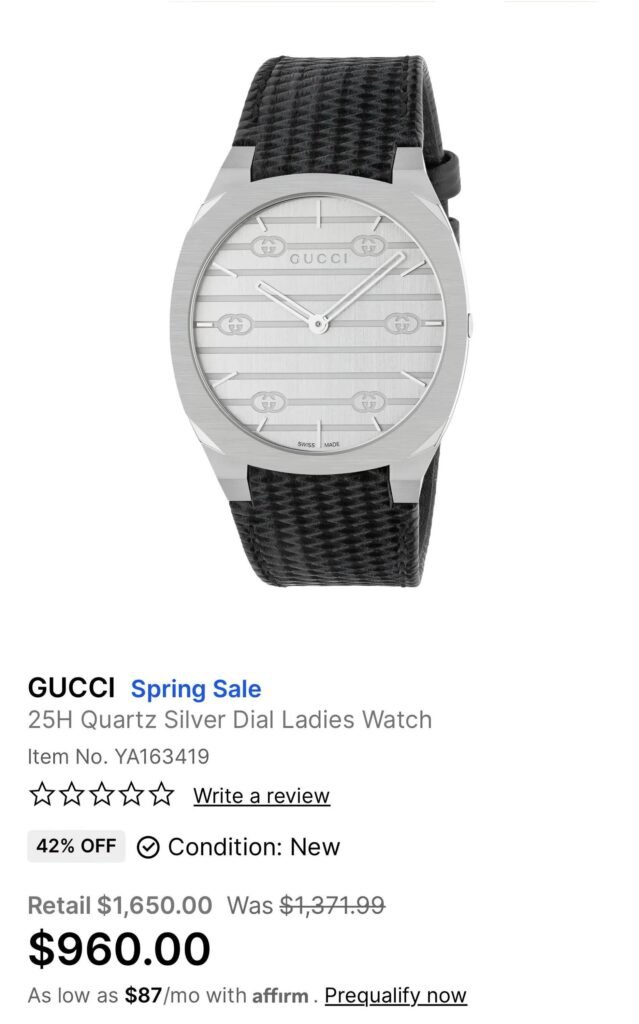Image resolution: width=639 pixels, height=1024 pixels.
Task: Tap the star rating row
Action: point(101,796)
